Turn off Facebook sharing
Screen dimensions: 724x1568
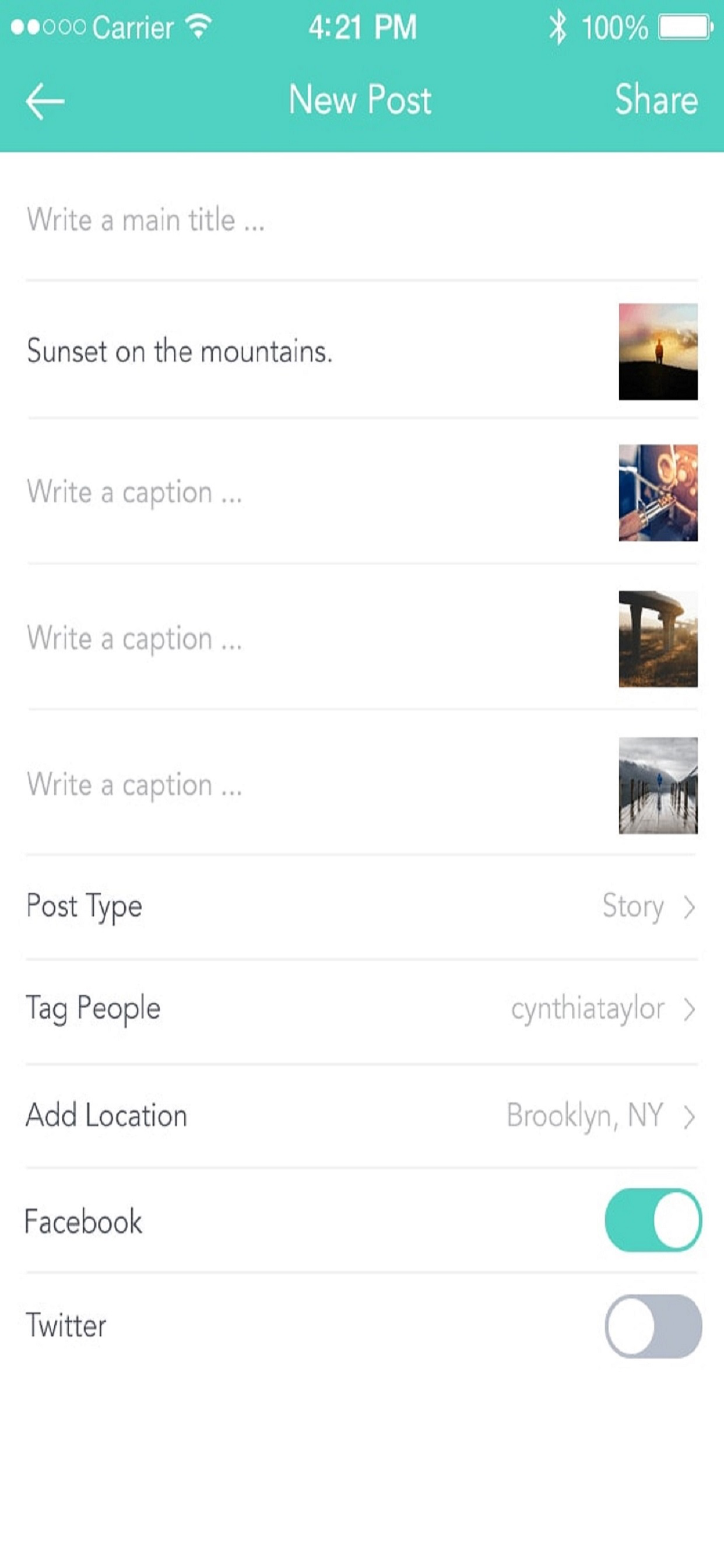(x=653, y=1220)
